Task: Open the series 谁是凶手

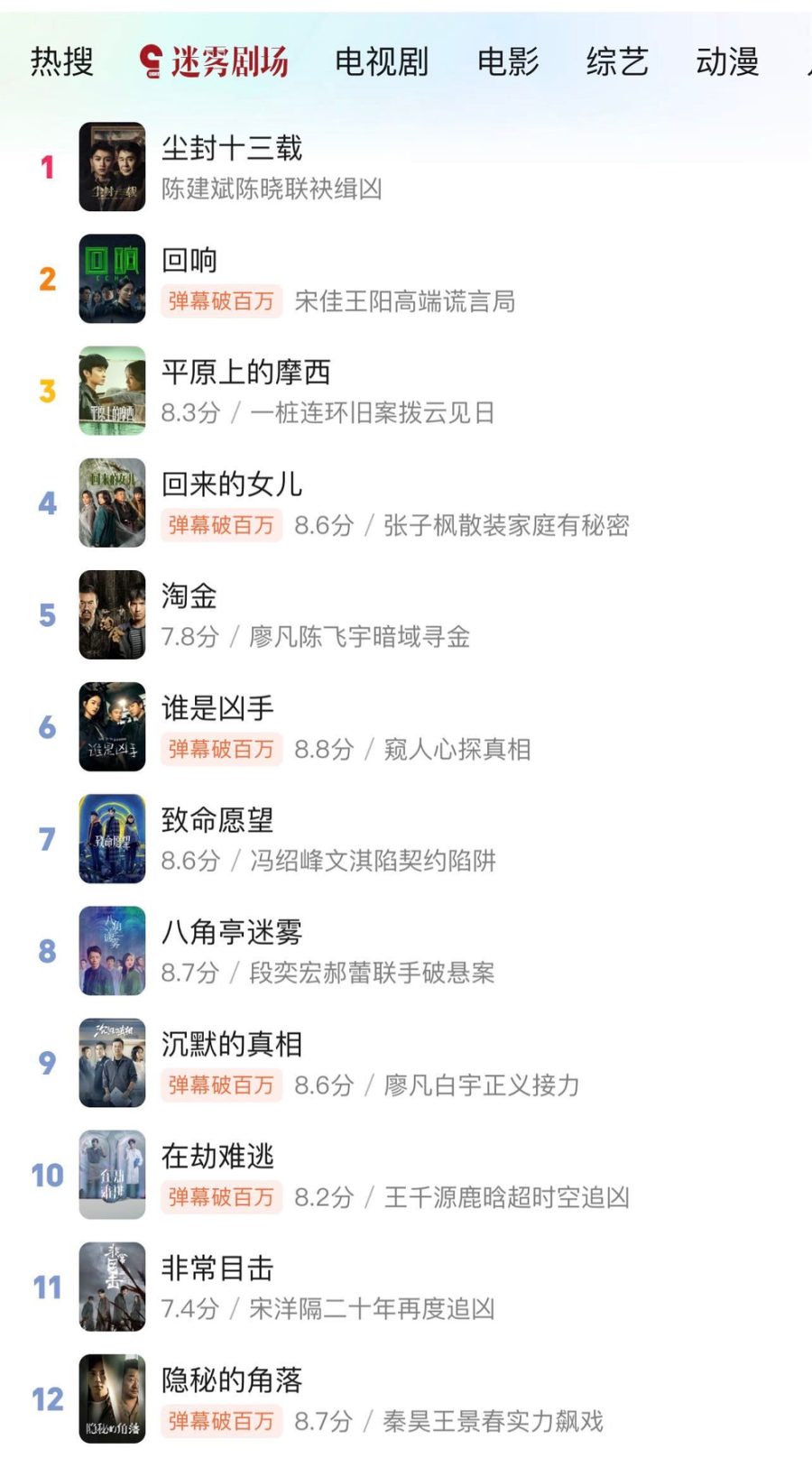Action: pyautogui.click(x=217, y=708)
